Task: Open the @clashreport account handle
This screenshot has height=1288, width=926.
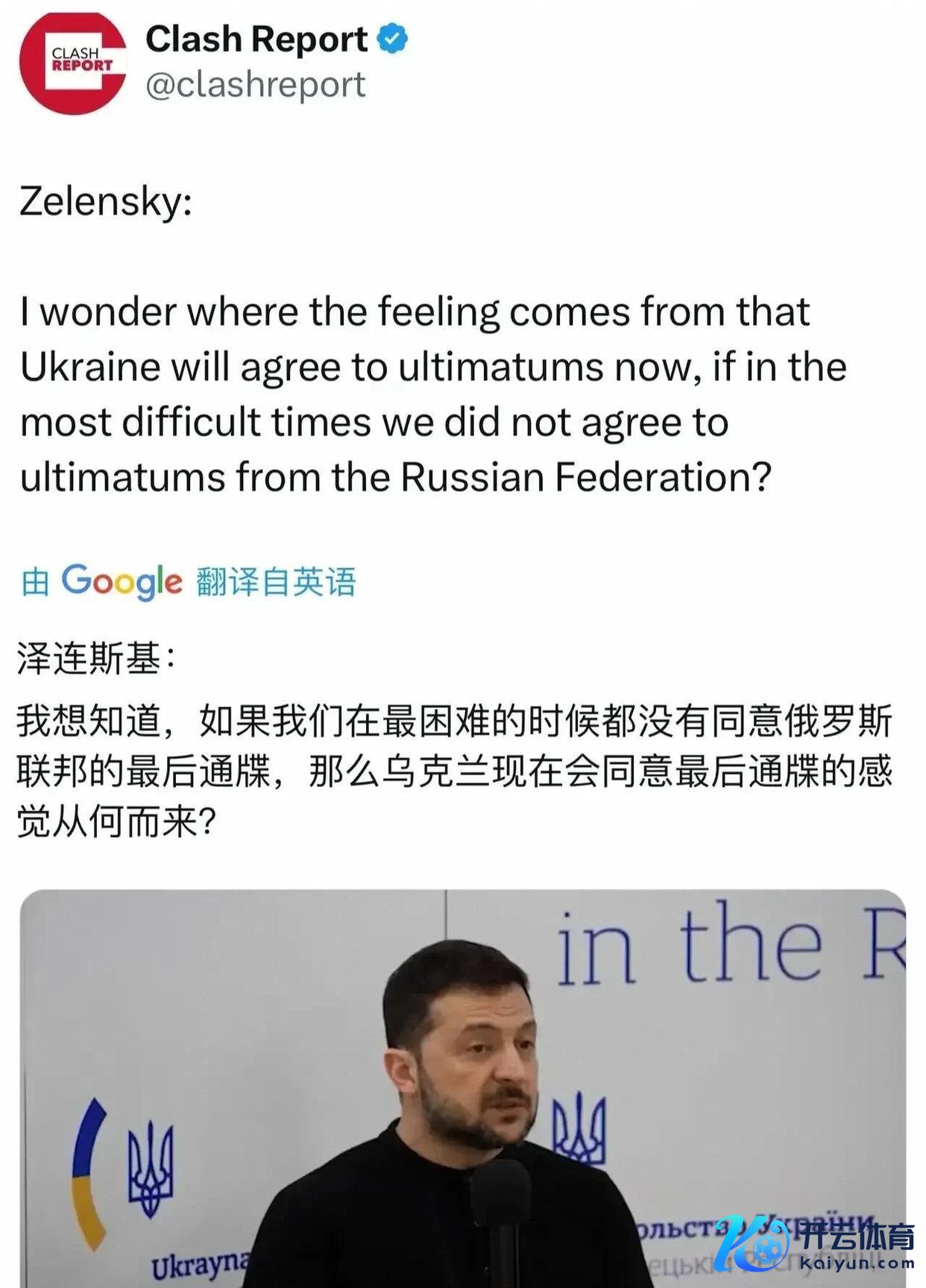Action: point(255,84)
